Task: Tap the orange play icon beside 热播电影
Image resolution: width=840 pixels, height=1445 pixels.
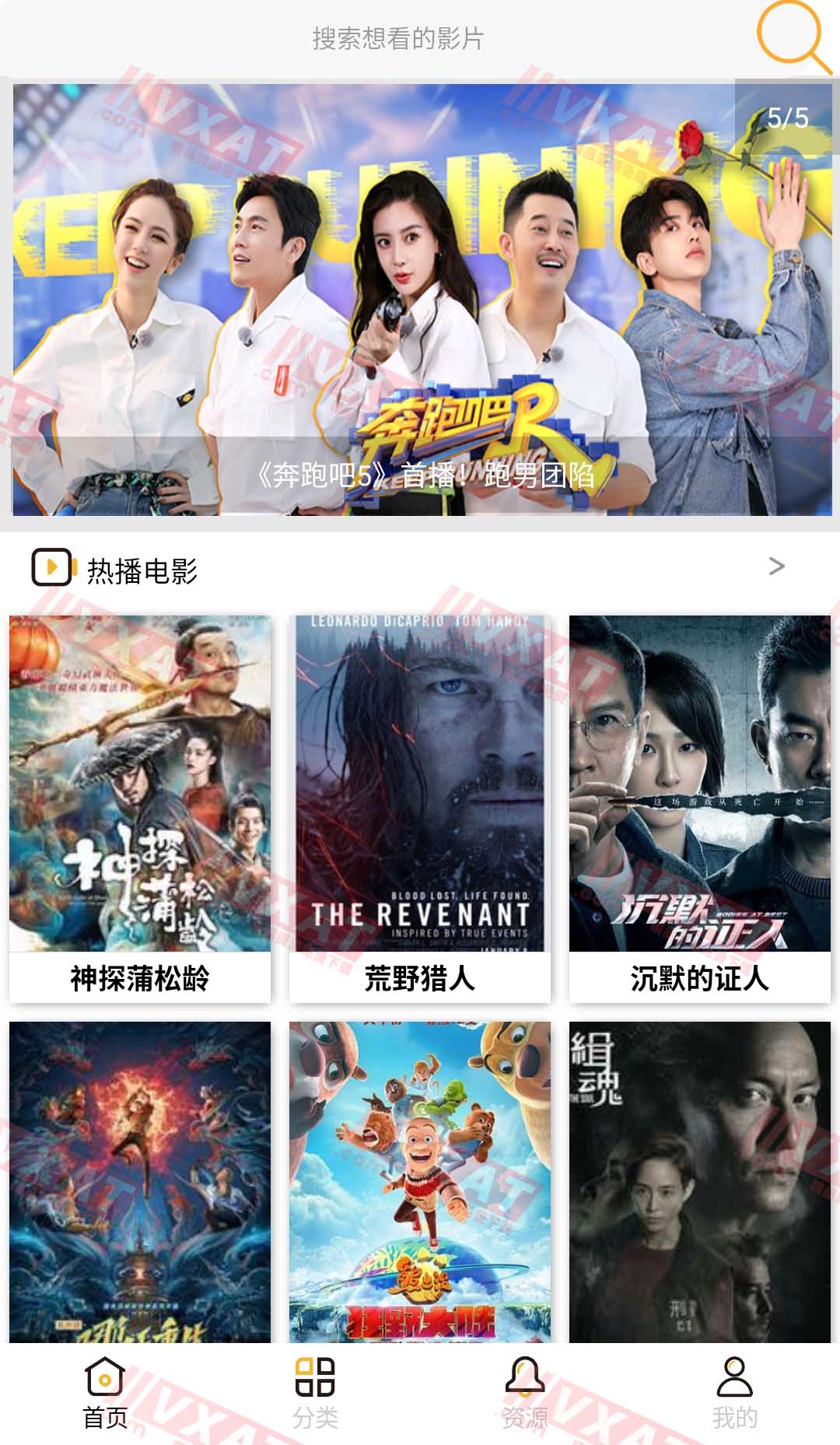Action: coord(54,569)
